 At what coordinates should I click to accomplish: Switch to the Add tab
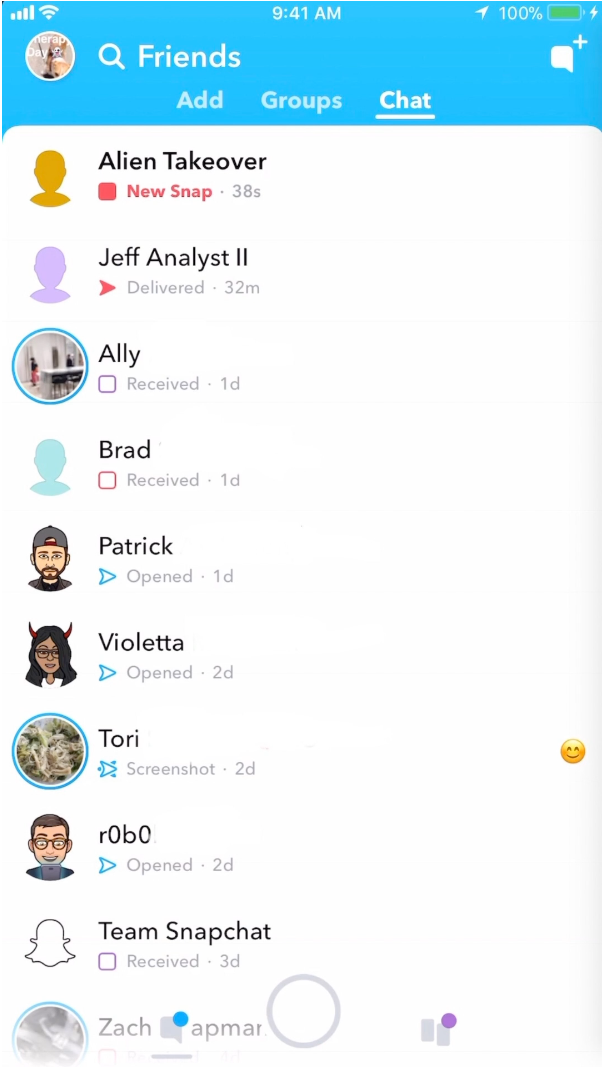[201, 100]
